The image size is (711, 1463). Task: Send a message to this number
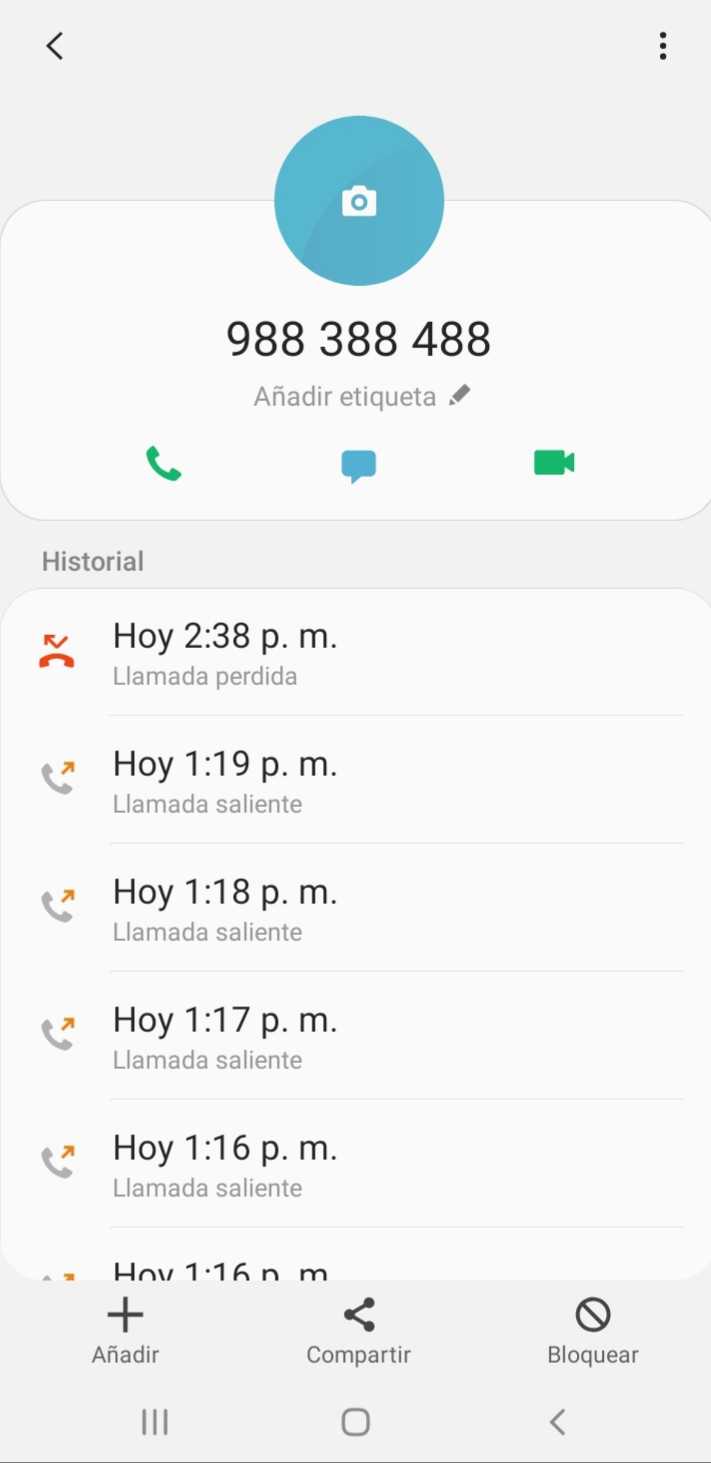tap(358, 466)
